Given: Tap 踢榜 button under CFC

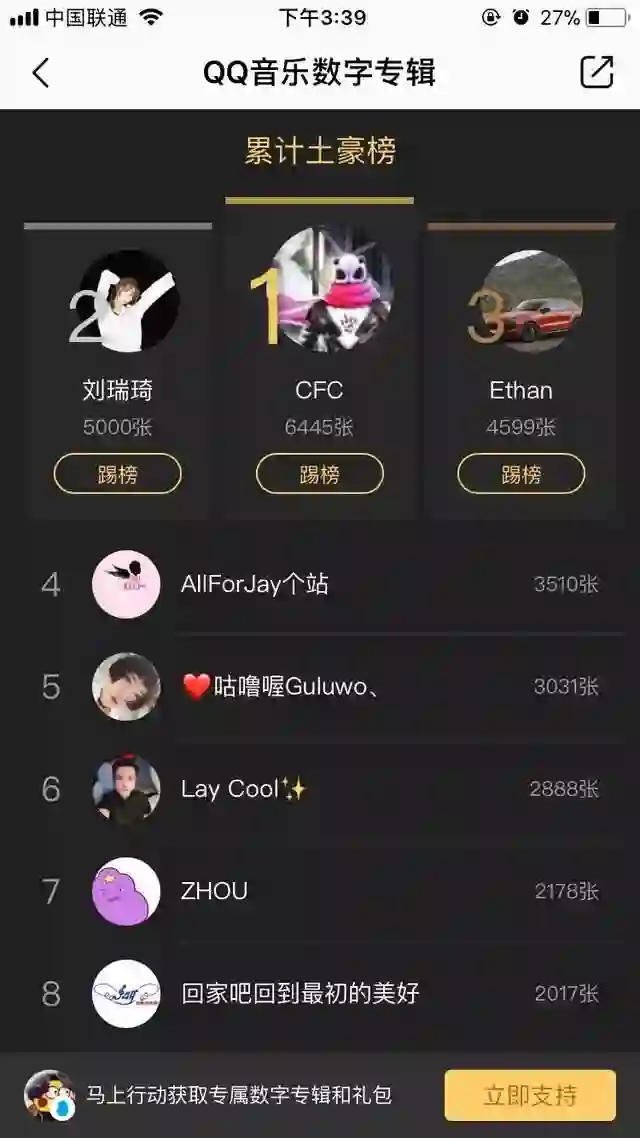Looking at the screenshot, I should point(320,474).
